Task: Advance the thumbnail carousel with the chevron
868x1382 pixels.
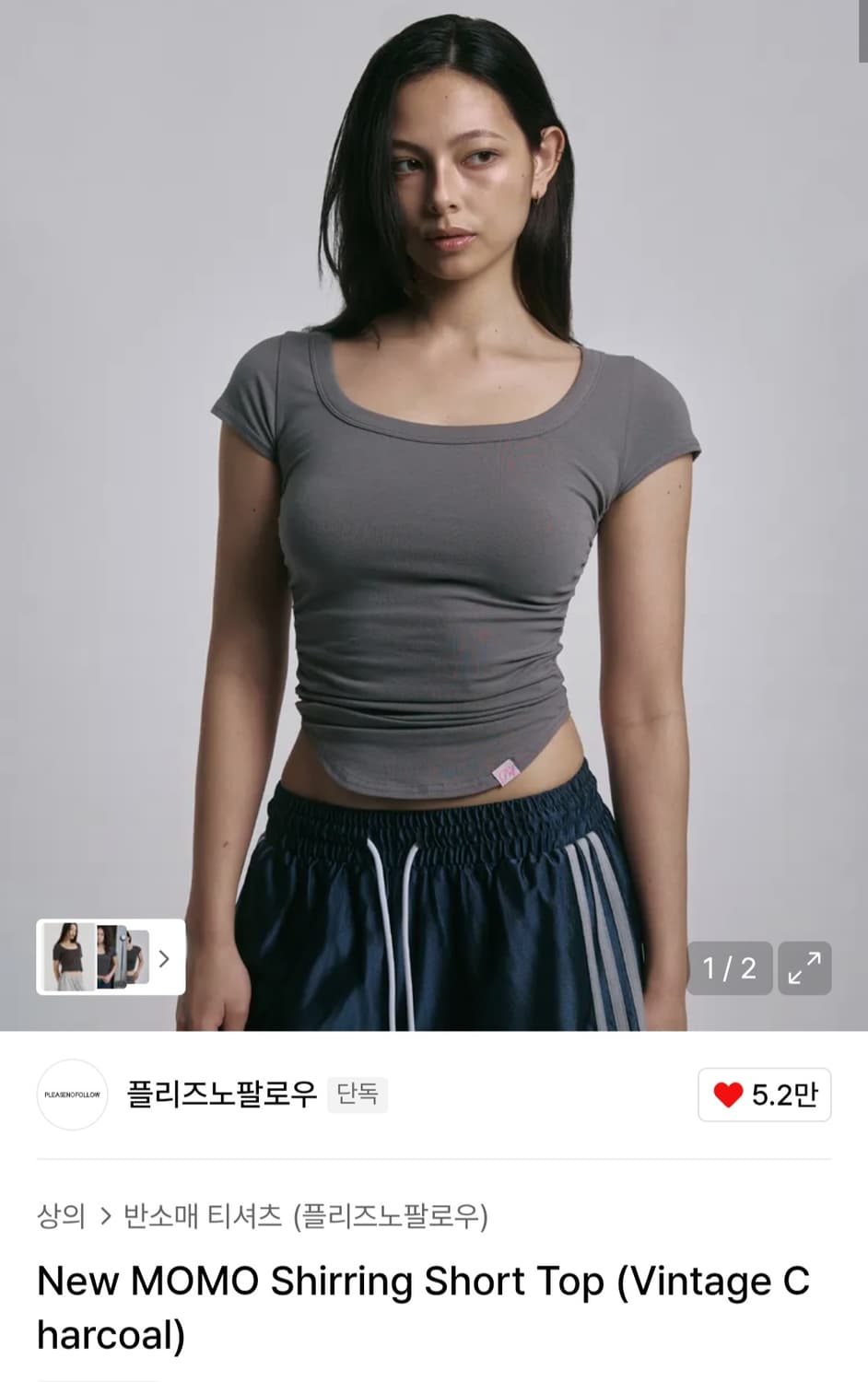Action: pyautogui.click(x=164, y=958)
